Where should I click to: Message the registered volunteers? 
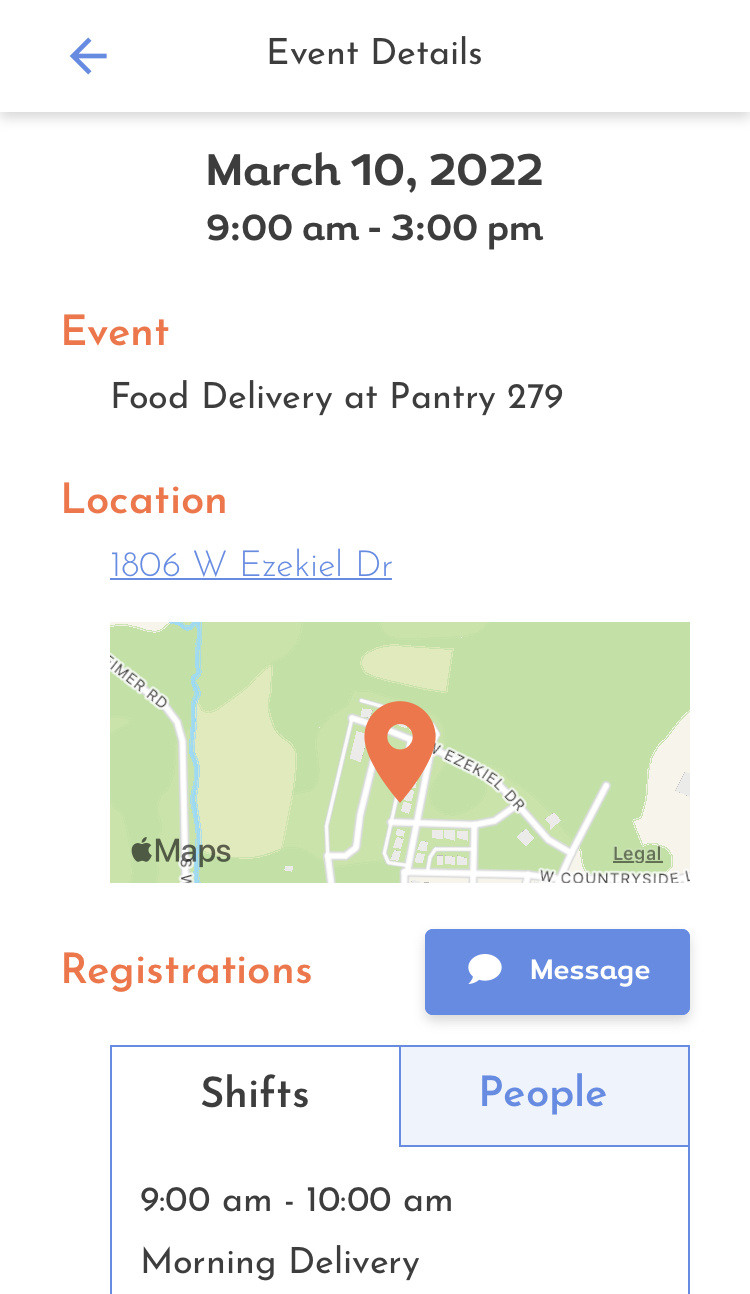[557, 971]
